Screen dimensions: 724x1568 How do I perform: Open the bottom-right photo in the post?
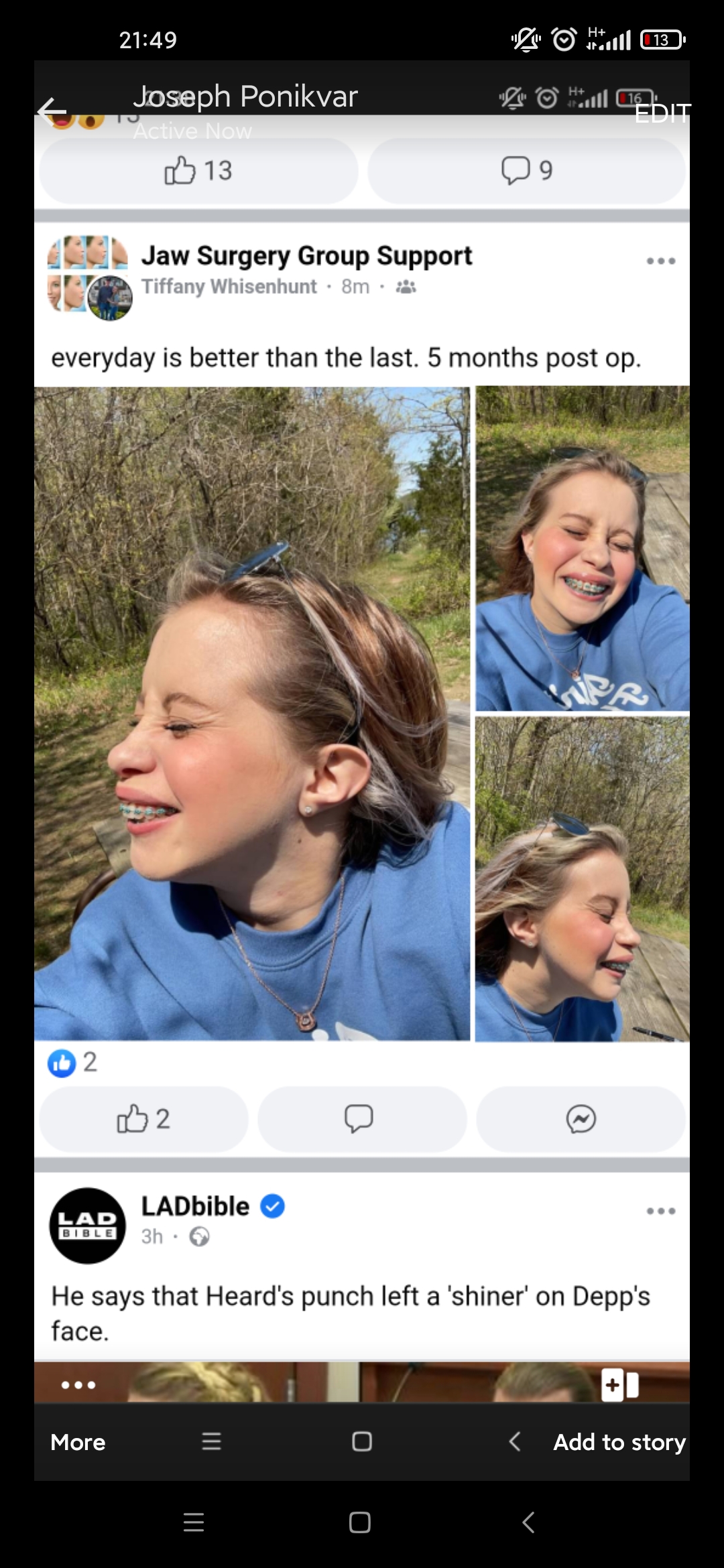coord(582,879)
